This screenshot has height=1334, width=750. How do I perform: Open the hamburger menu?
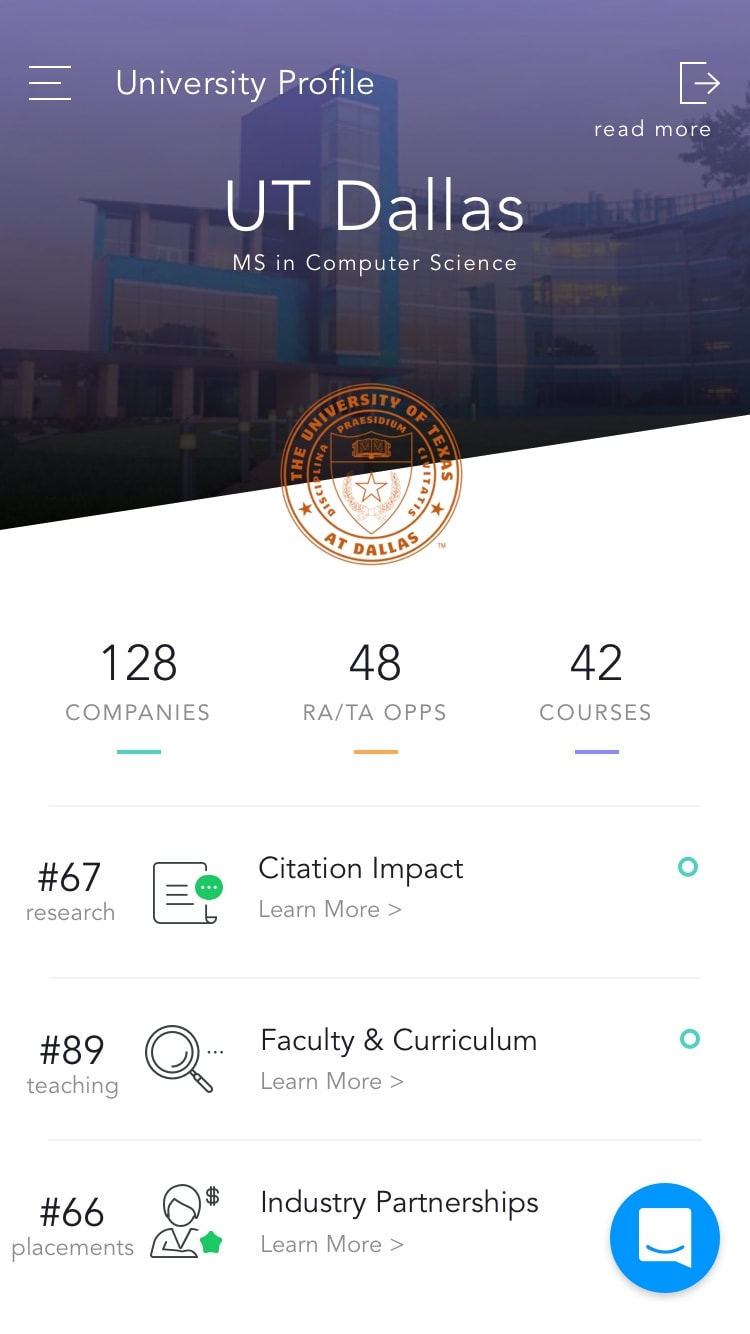click(50, 83)
